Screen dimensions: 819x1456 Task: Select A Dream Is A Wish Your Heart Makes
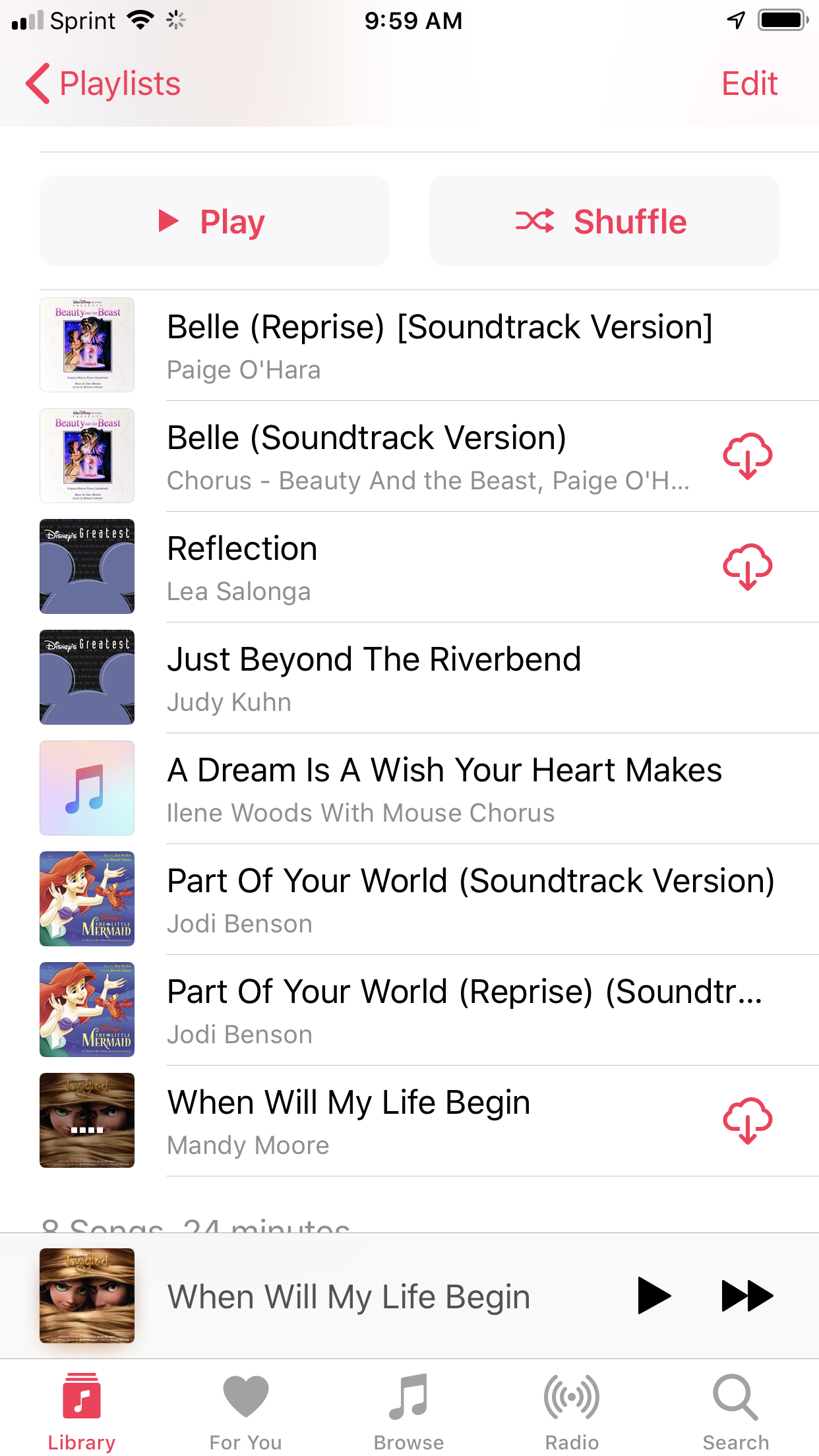(x=444, y=788)
